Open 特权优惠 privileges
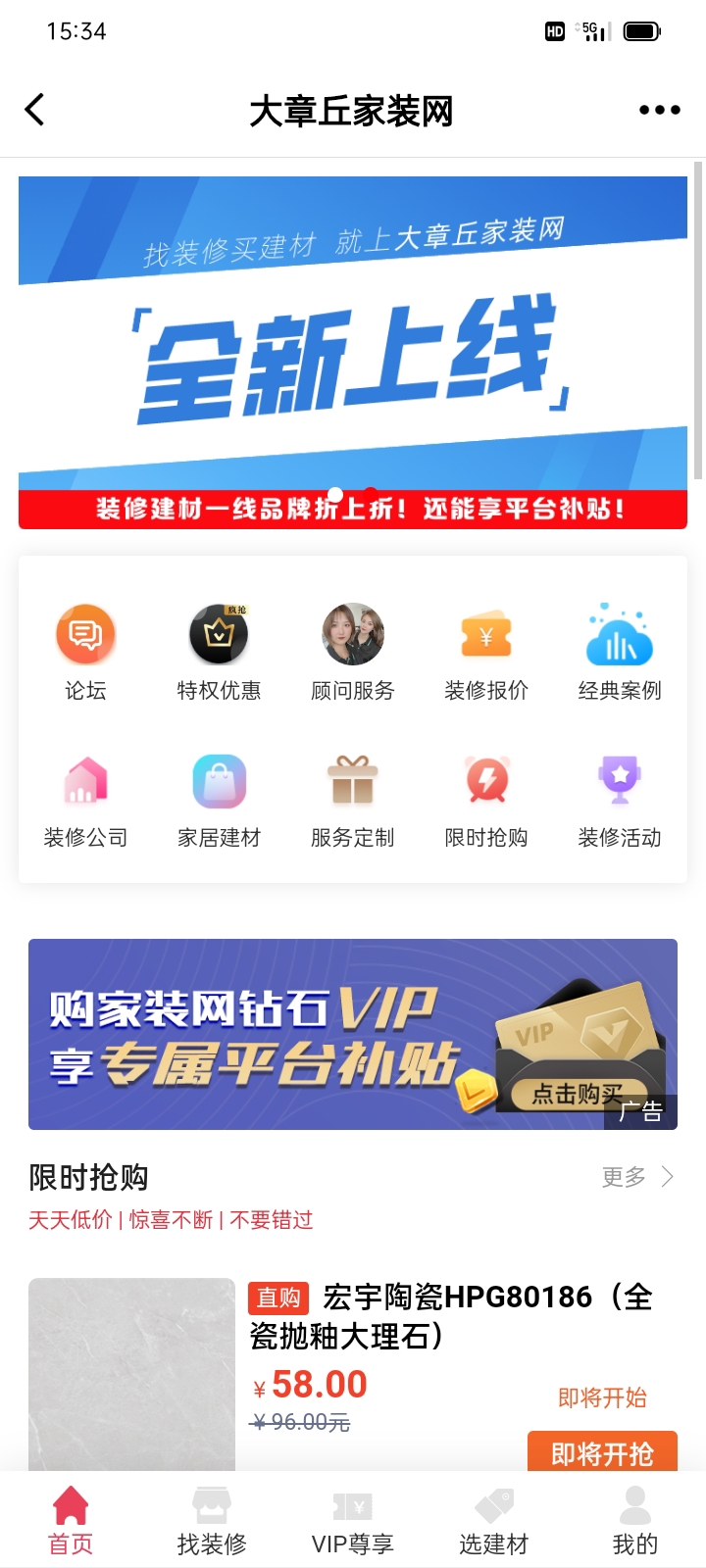 (x=219, y=652)
